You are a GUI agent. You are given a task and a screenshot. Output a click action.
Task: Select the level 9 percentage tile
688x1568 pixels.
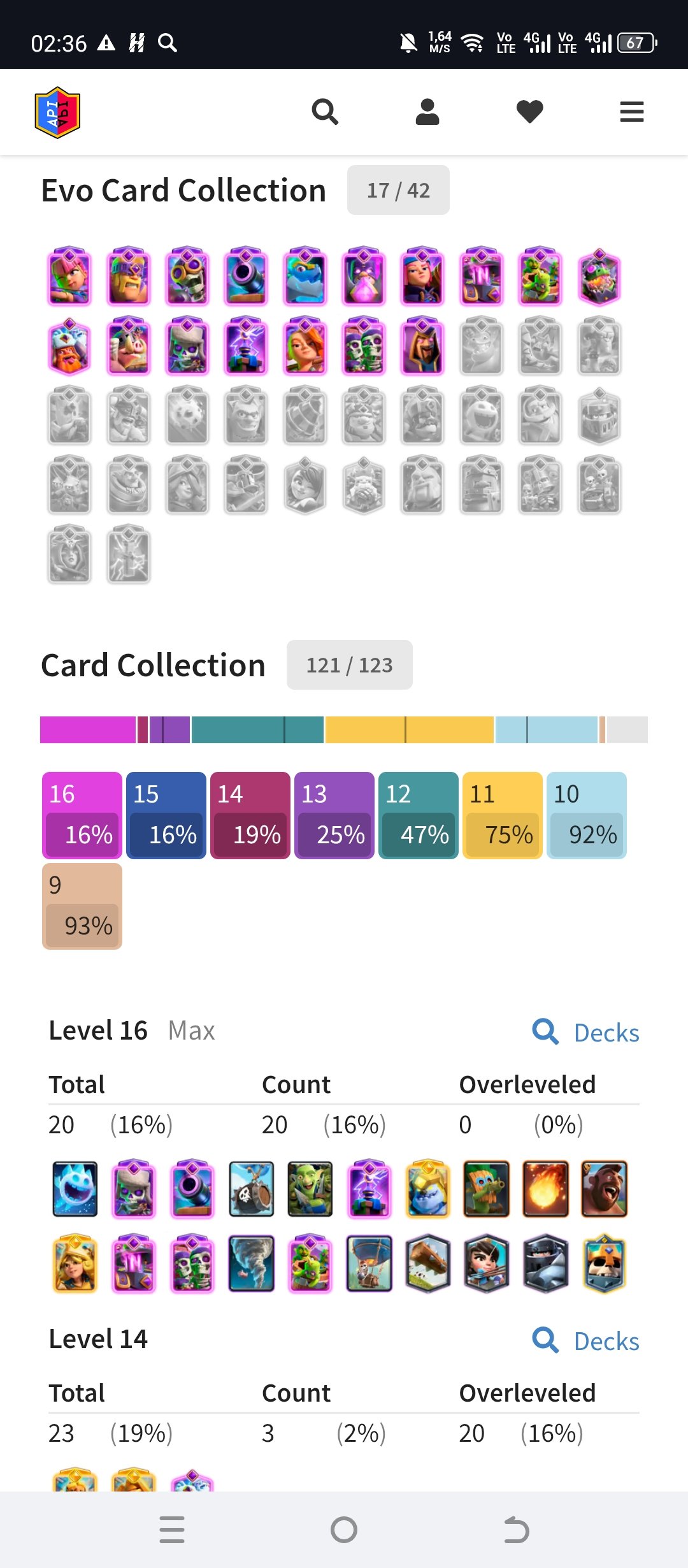click(x=82, y=906)
